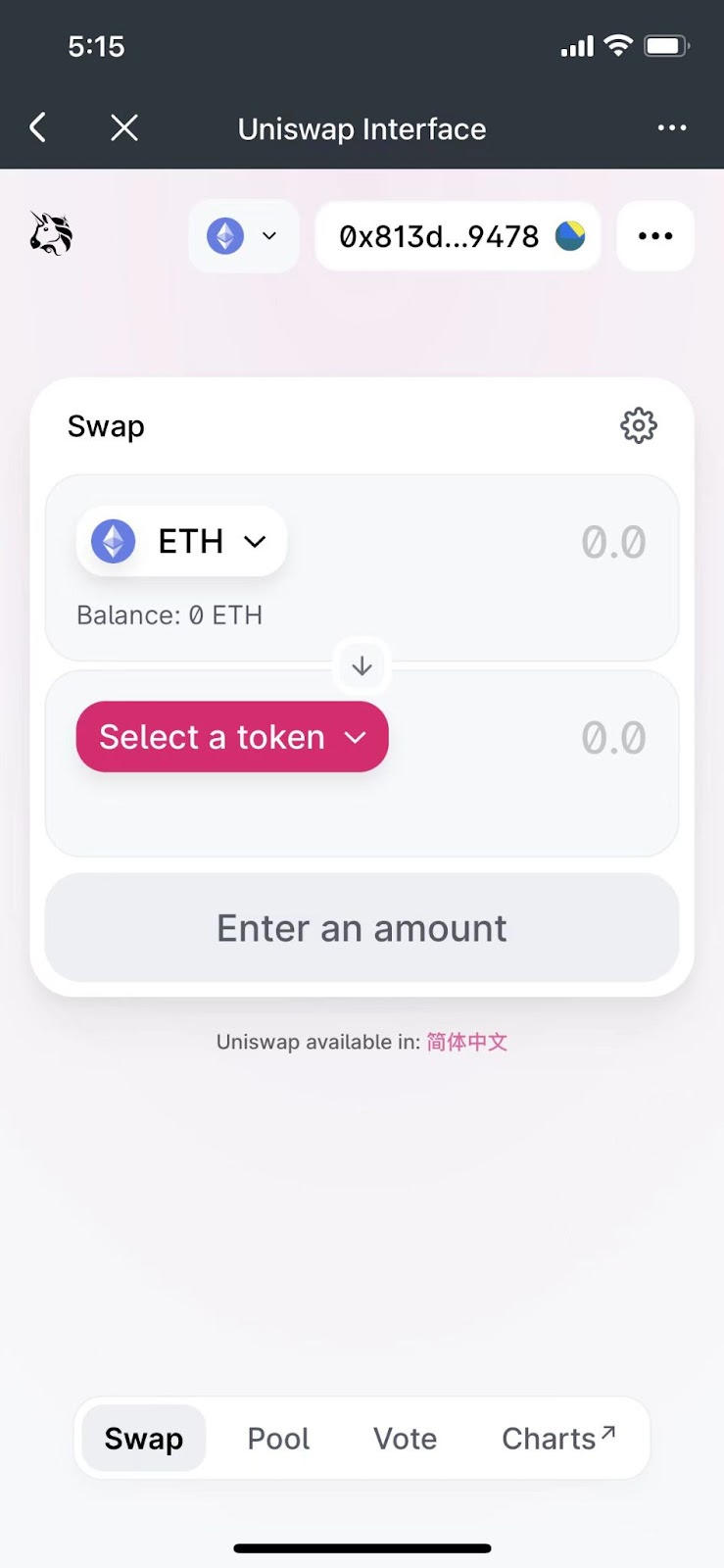The height and width of the screenshot is (1568, 724).
Task: Change the ETH input token
Action: pos(181,541)
